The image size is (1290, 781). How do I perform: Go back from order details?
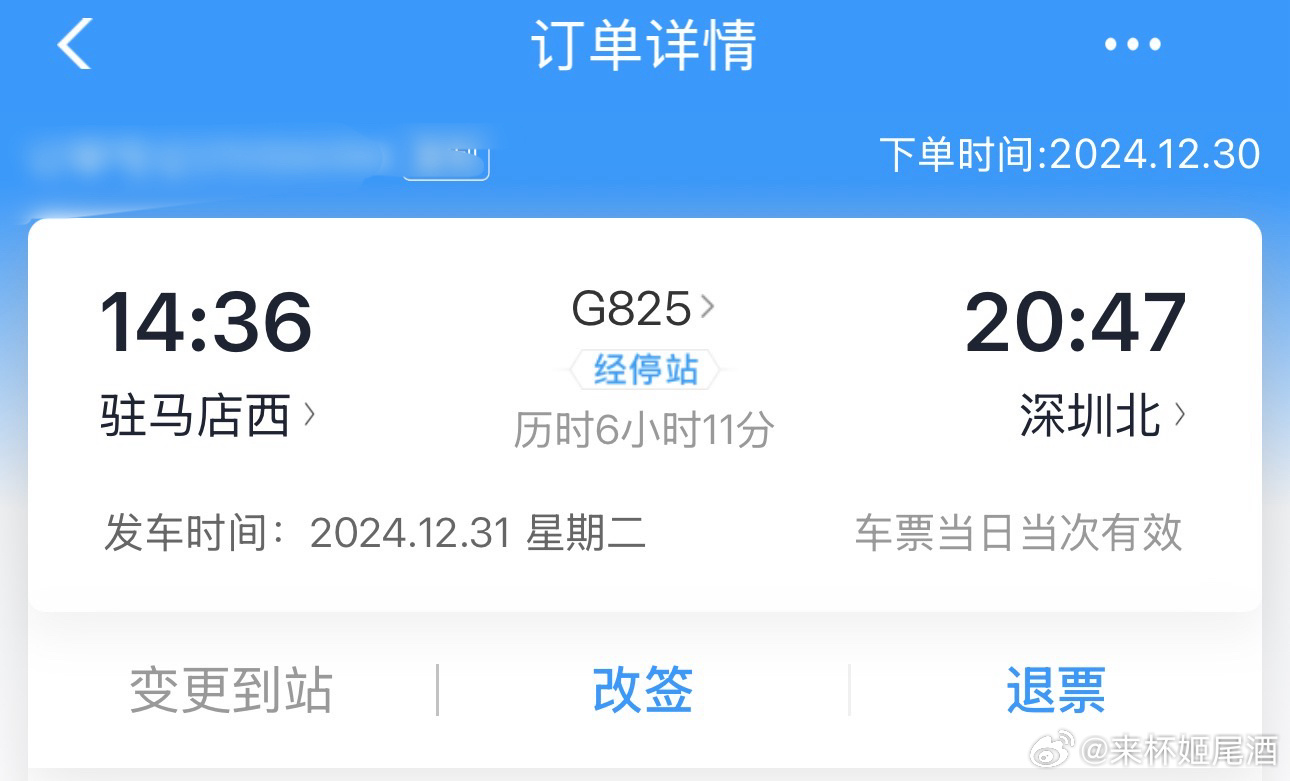coord(74,45)
